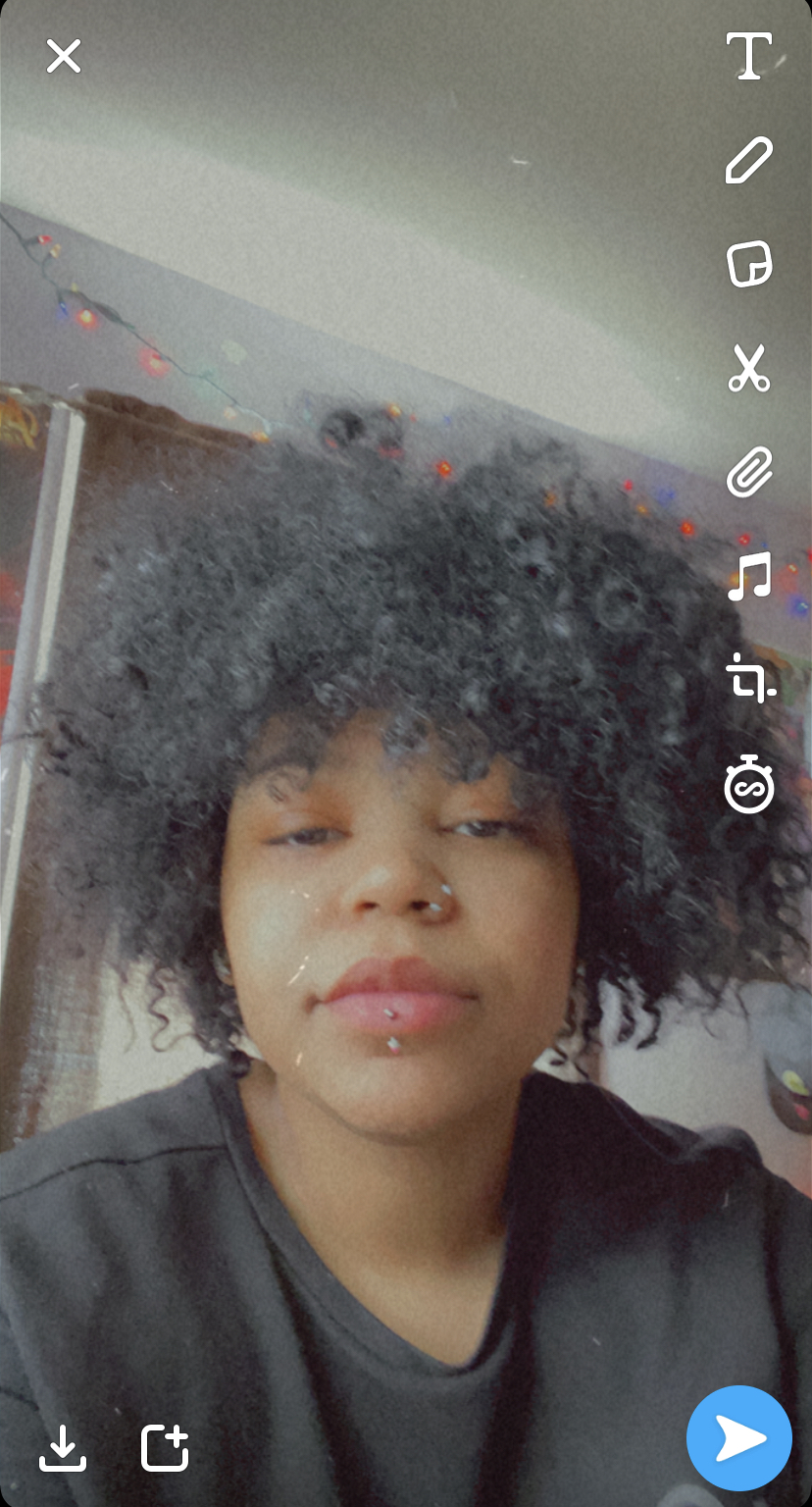Change the snap timer setting
Viewport: 812px width, 1507px height.
[x=749, y=784]
